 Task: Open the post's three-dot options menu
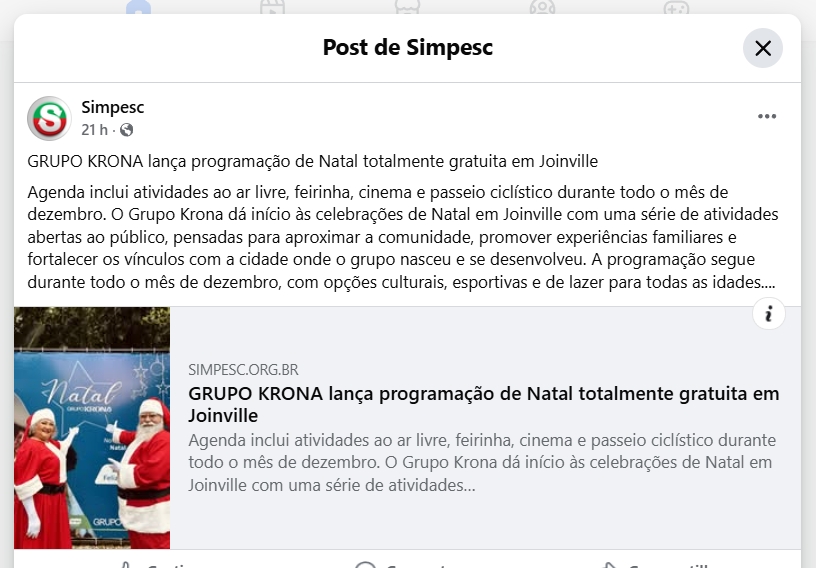coord(767,116)
